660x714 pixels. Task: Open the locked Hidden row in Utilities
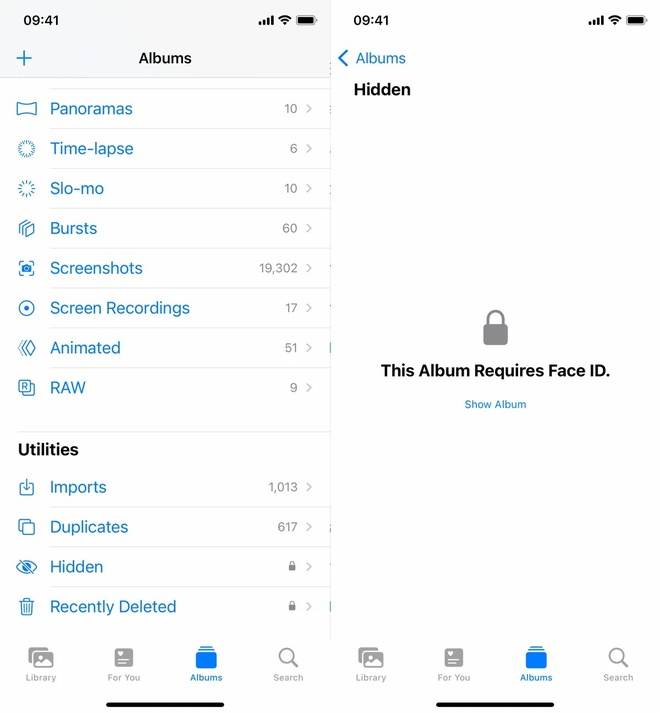click(x=76, y=567)
